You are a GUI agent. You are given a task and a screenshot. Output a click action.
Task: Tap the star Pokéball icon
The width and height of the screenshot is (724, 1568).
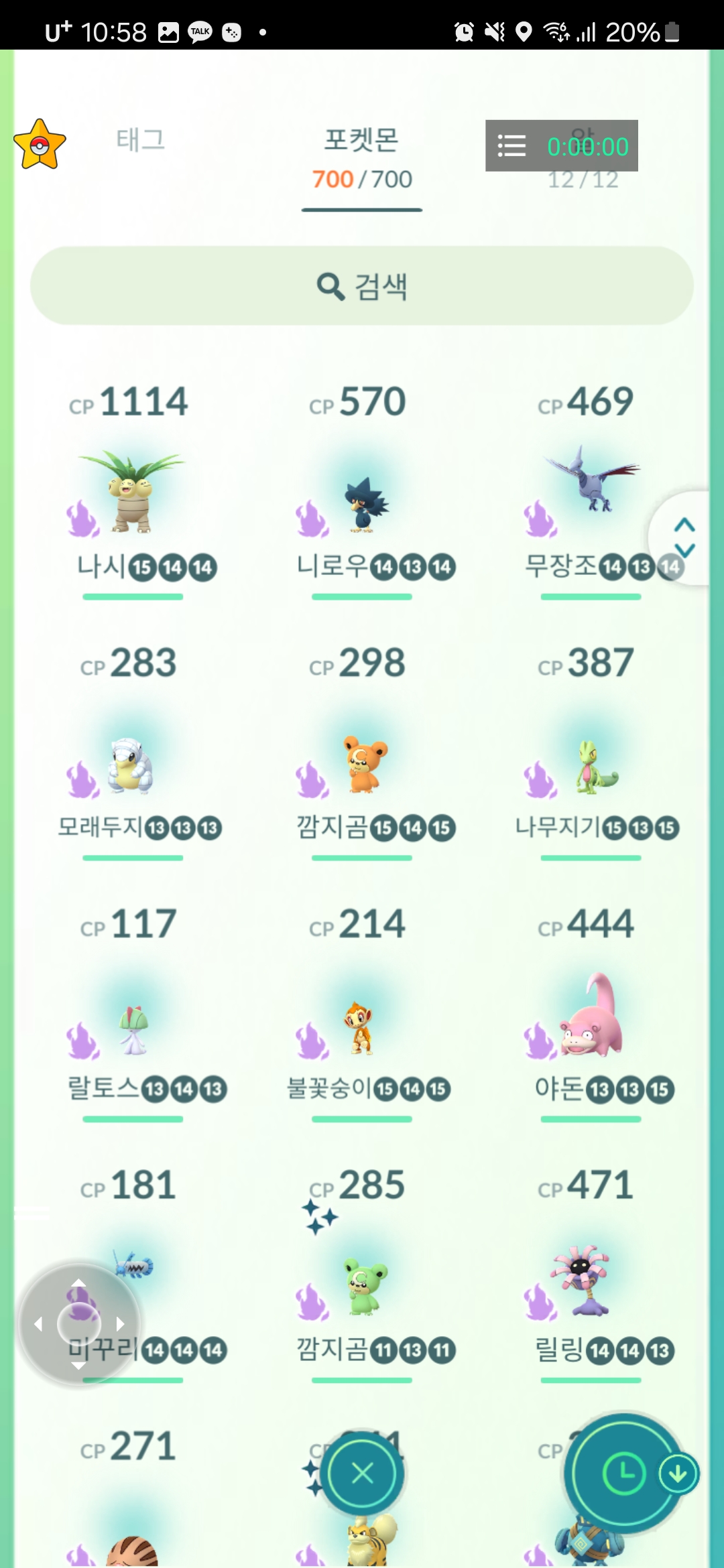tap(40, 145)
